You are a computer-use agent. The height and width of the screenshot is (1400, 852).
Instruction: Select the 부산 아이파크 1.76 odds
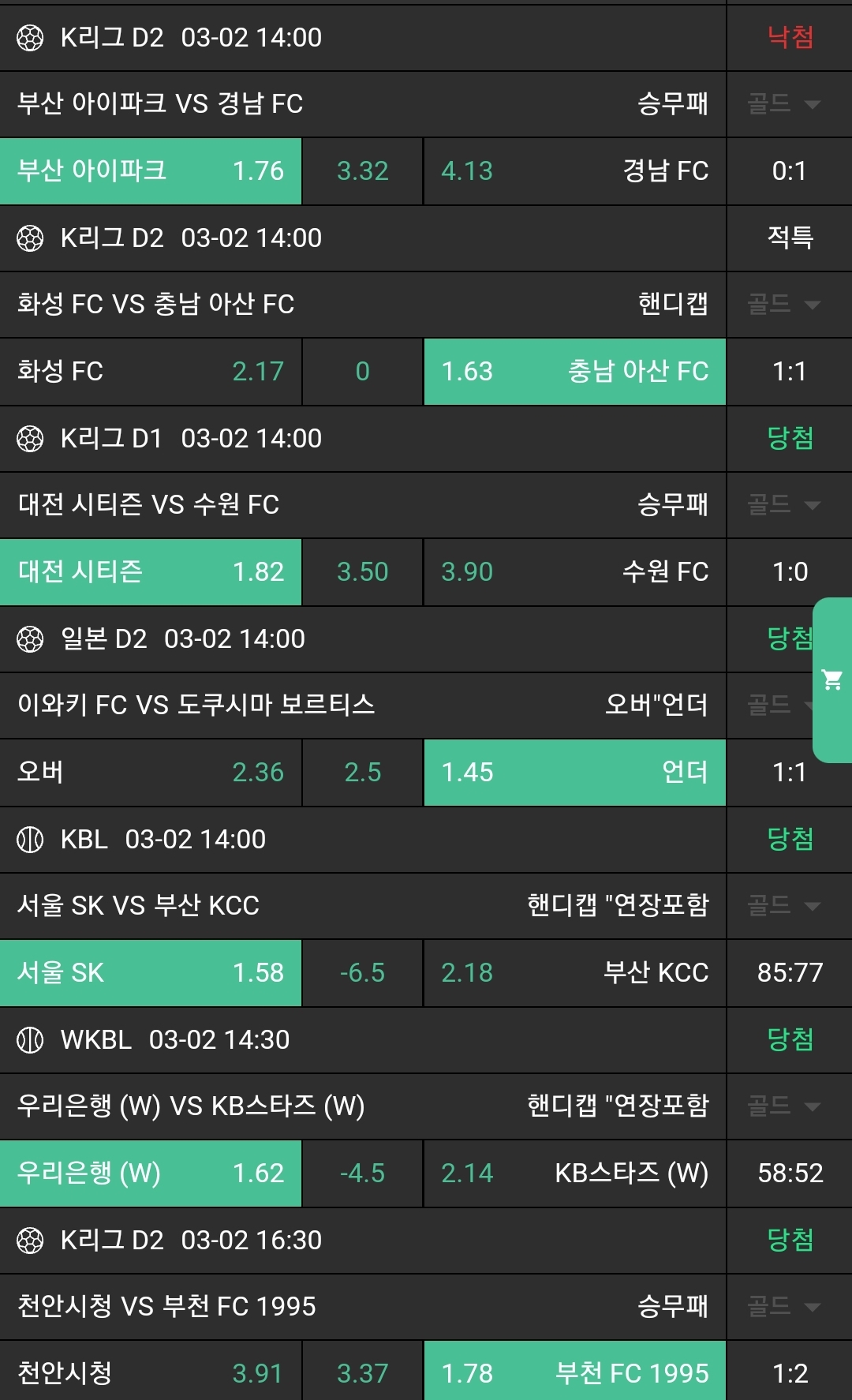click(x=151, y=171)
